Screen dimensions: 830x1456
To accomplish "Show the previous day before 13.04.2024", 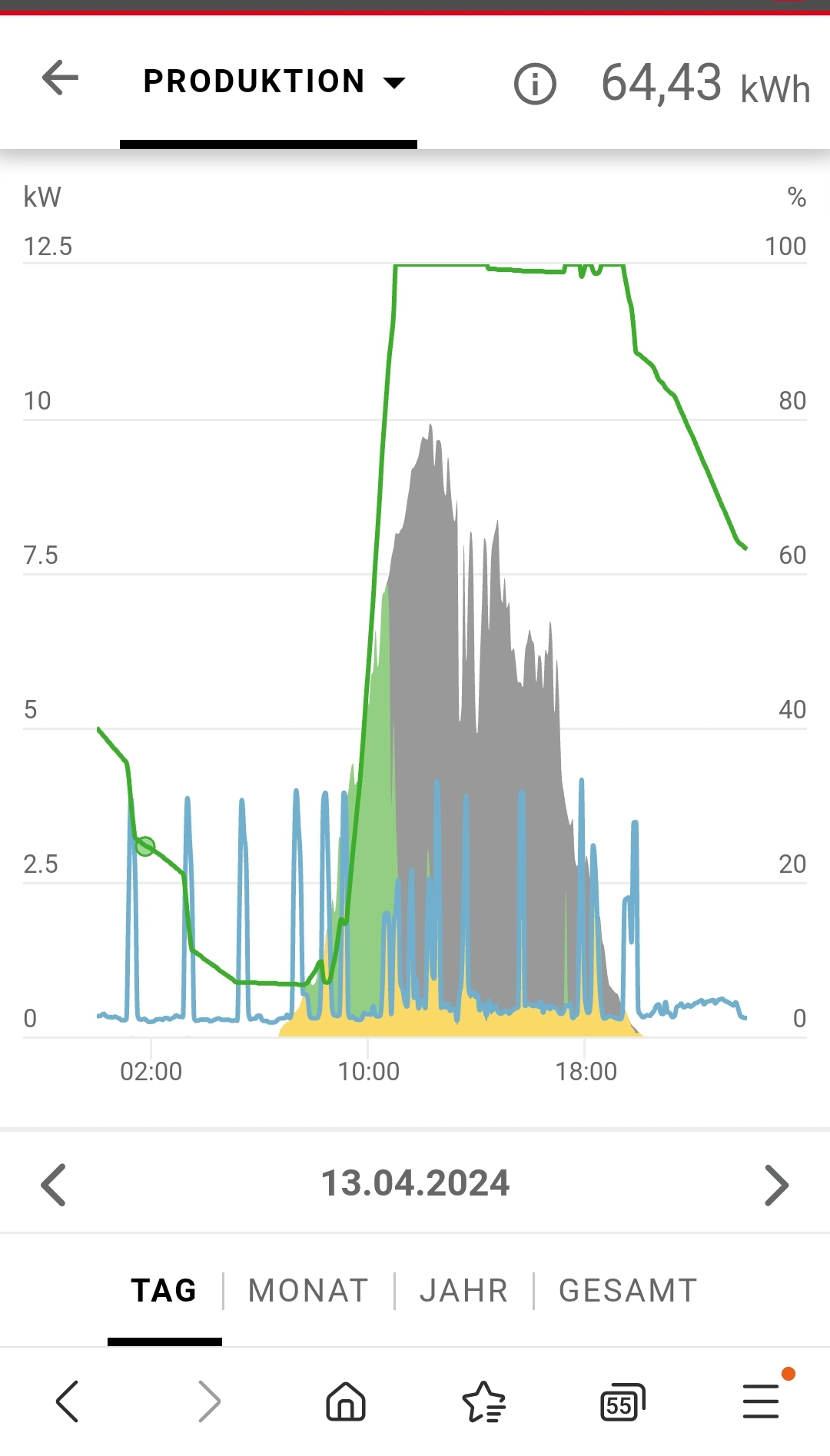I will (54, 1185).
